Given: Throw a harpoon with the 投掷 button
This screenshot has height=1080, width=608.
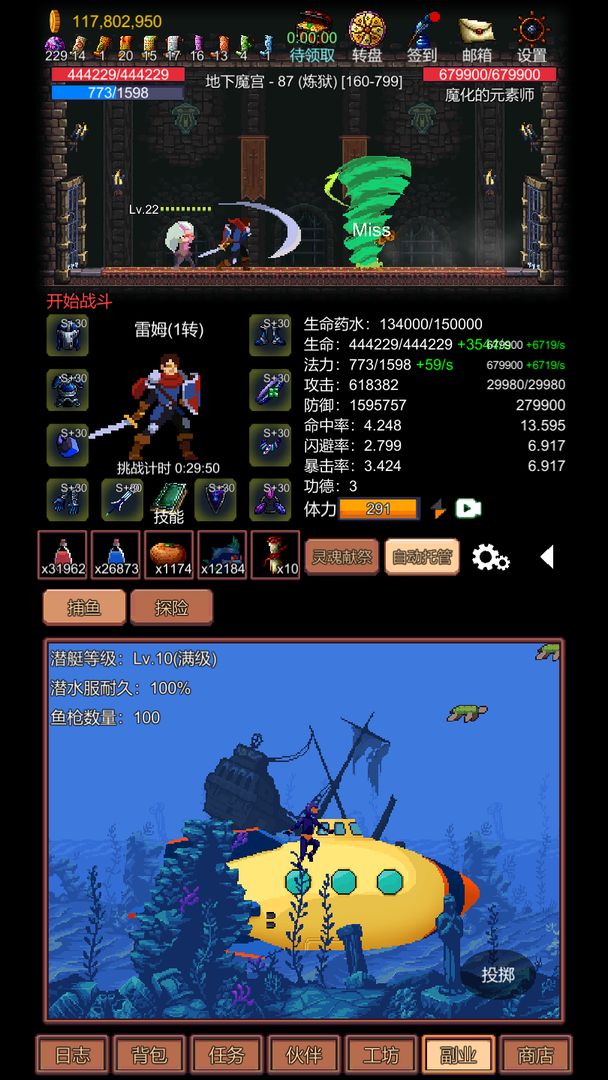Looking at the screenshot, I should [498, 974].
